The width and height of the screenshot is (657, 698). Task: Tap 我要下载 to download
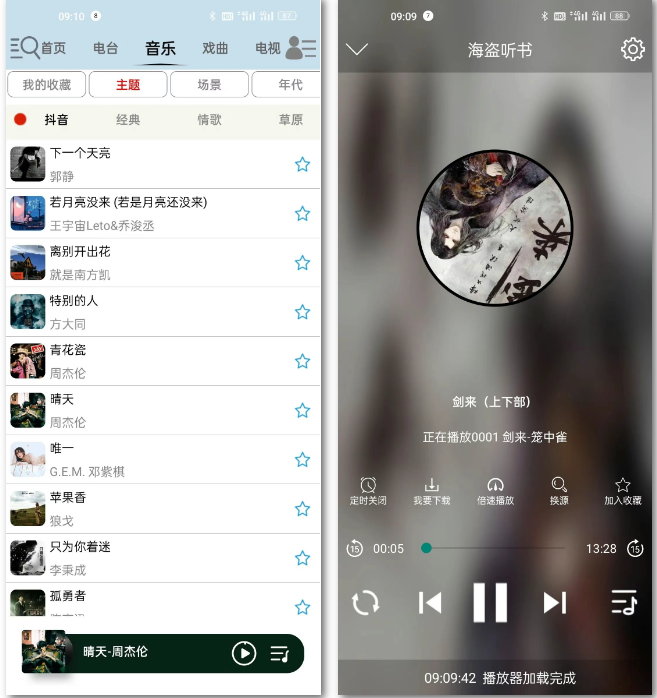[x=432, y=491]
